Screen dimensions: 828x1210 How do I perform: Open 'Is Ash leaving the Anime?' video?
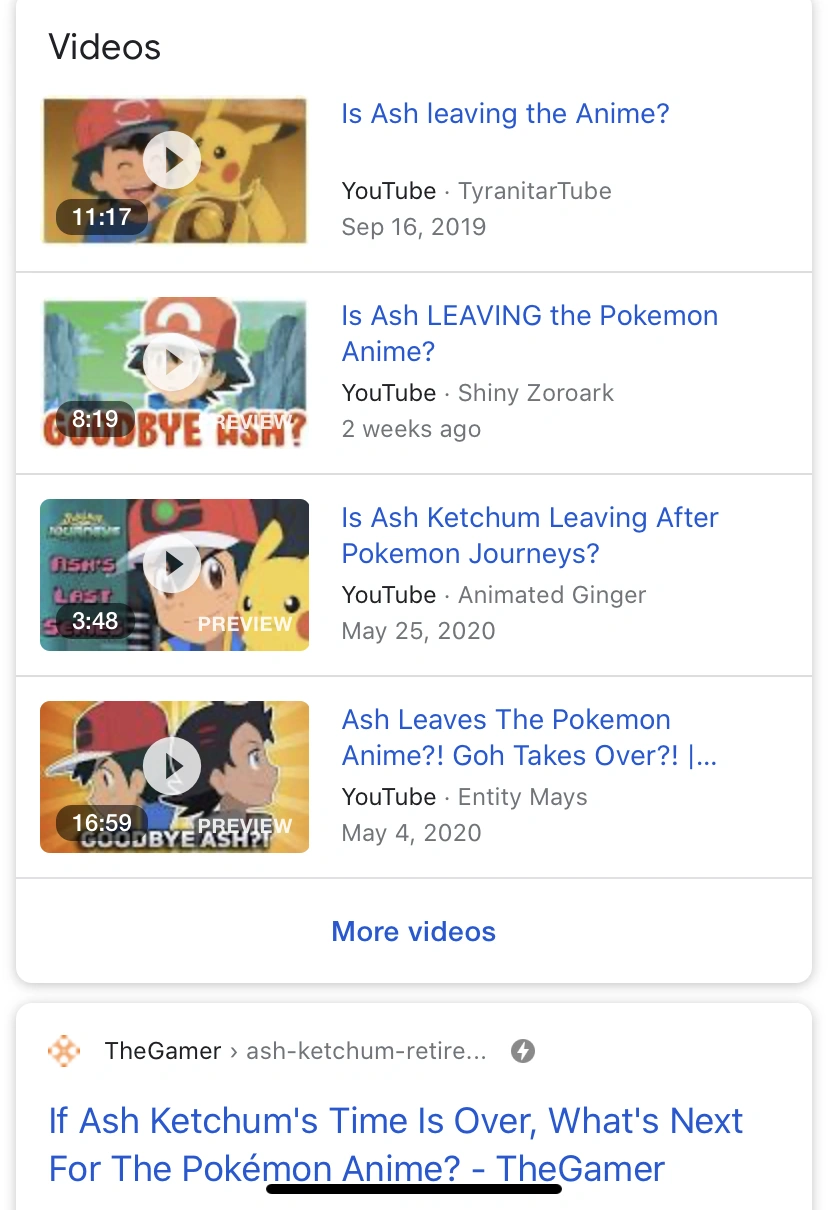tap(505, 113)
